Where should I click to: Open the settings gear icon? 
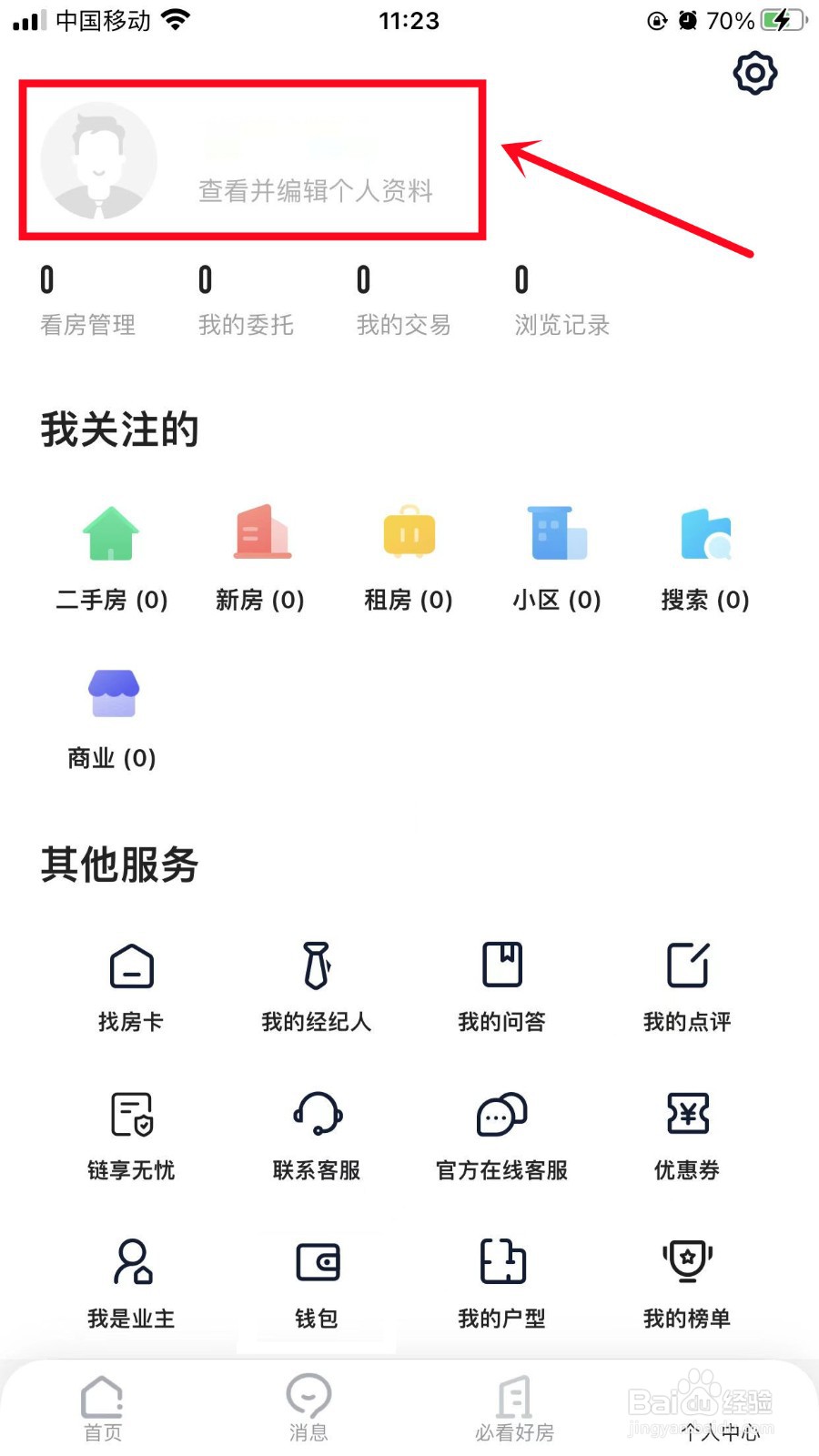click(x=755, y=74)
